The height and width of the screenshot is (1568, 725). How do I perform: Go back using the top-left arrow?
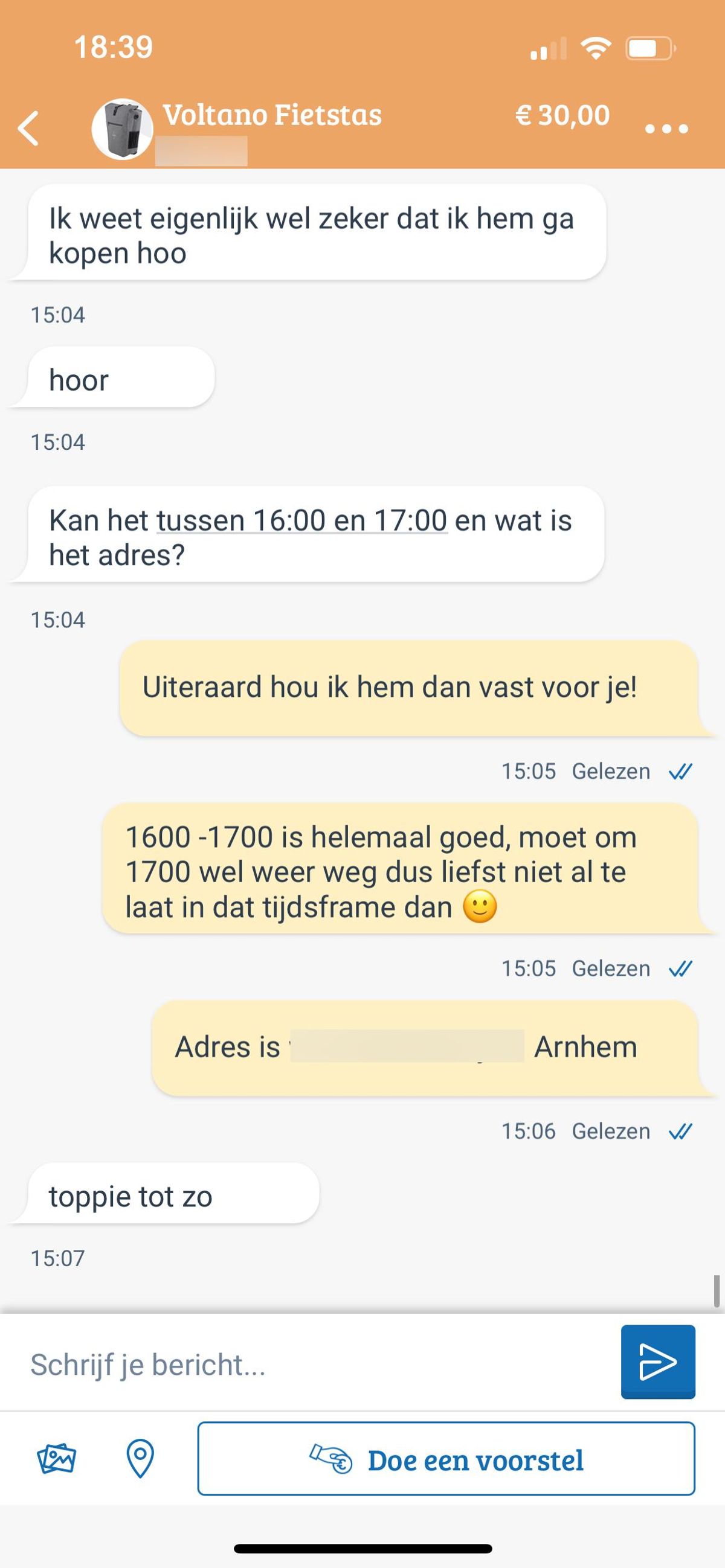click(x=28, y=129)
